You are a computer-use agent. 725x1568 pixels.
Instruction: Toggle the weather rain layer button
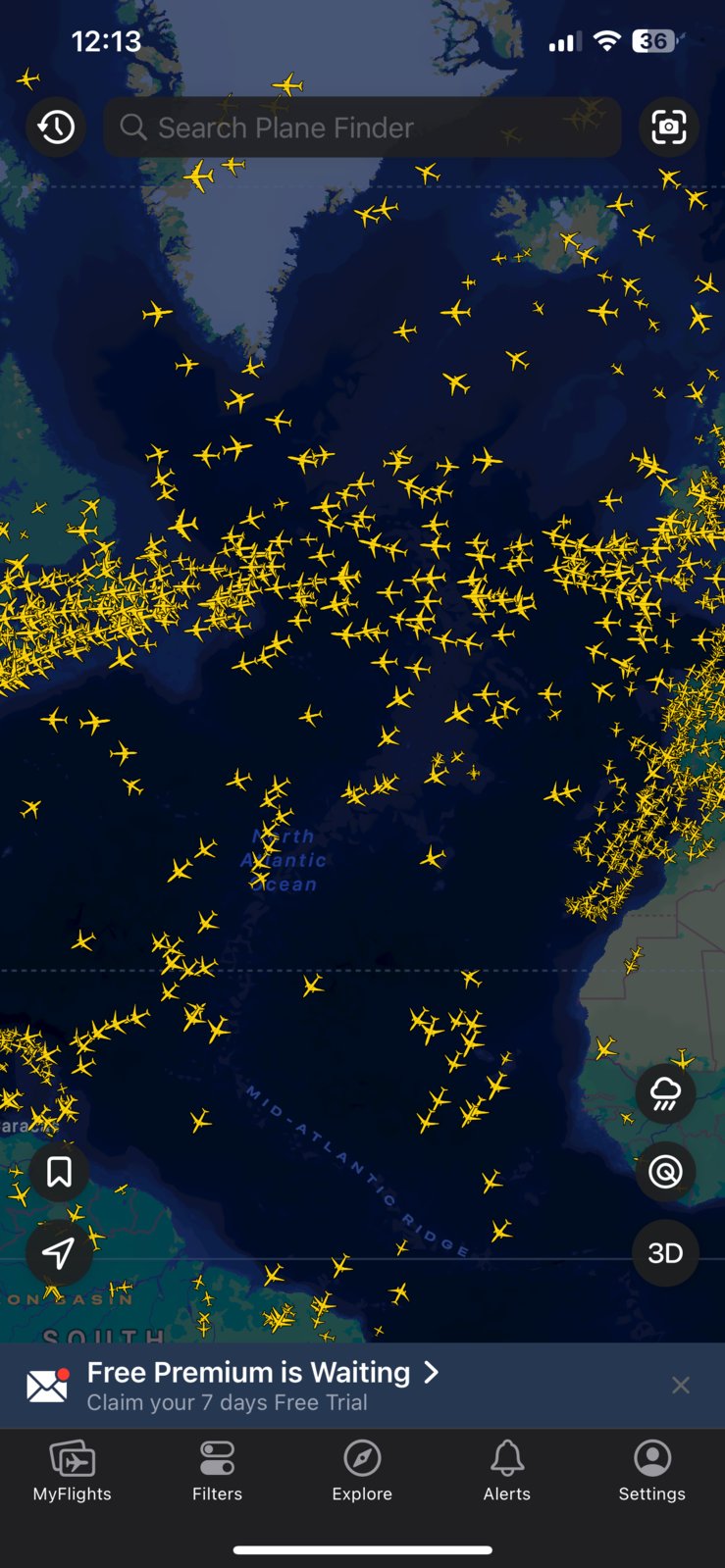coord(665,1092)
